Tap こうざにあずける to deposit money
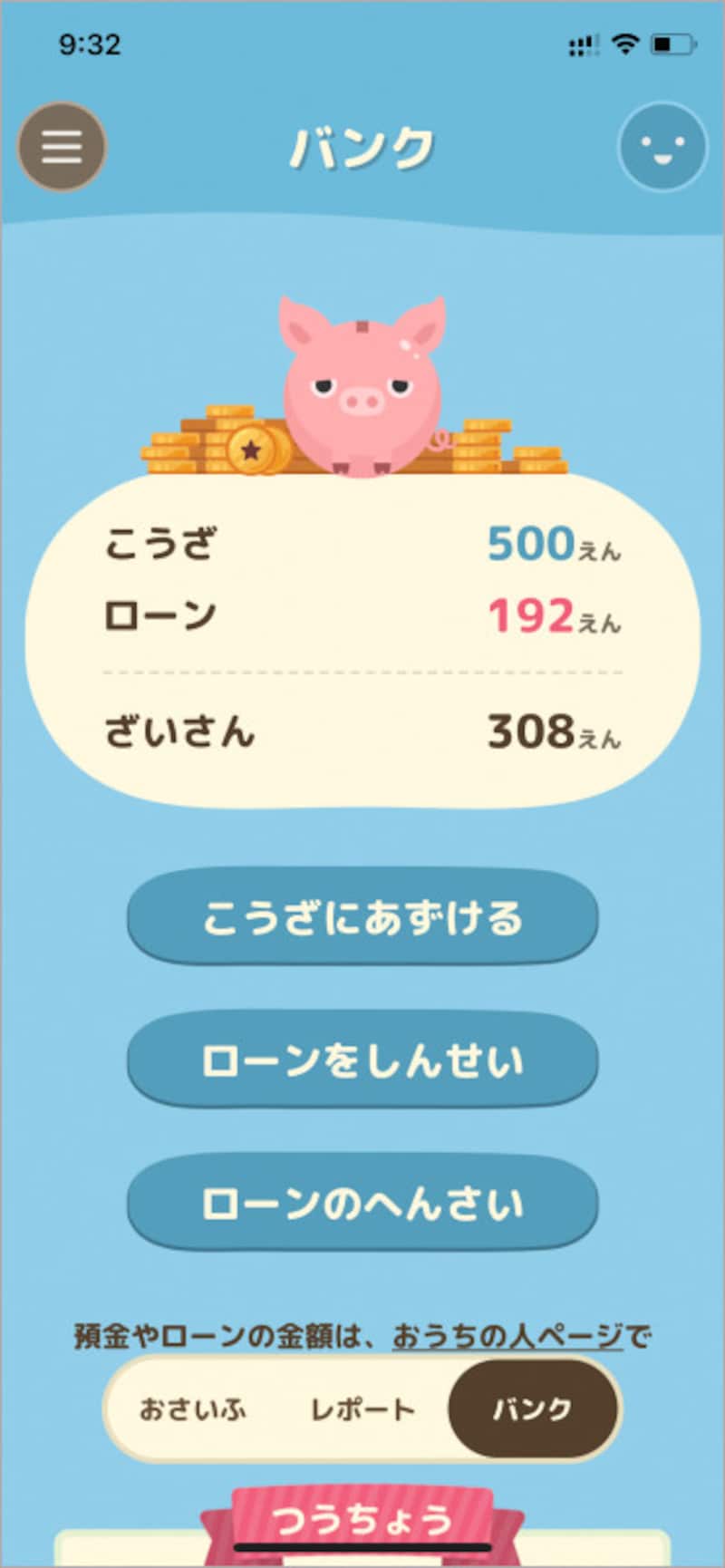The image size is (725, 1568). pyautogui.click(x=362, y=917)
